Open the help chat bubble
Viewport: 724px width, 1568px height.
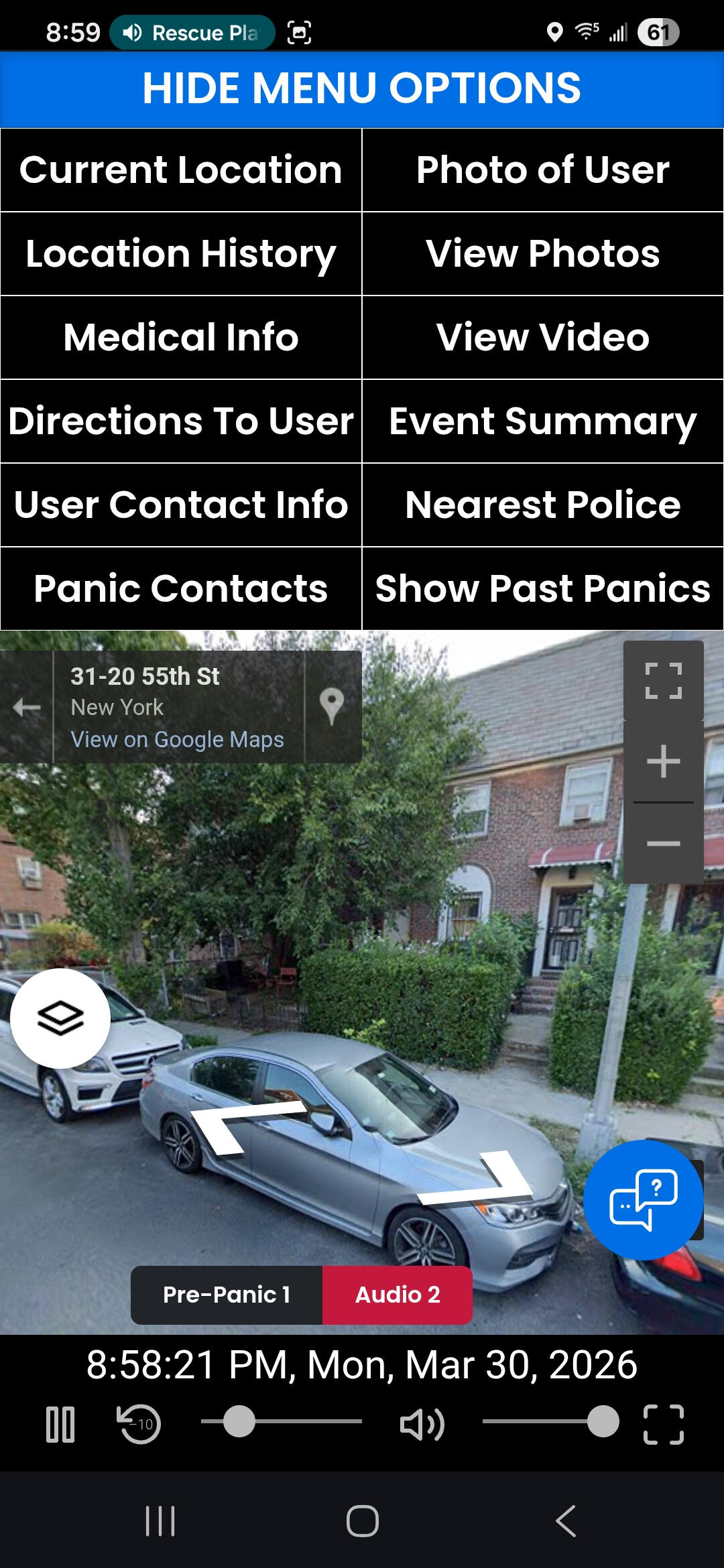(x=644, y=1199)
